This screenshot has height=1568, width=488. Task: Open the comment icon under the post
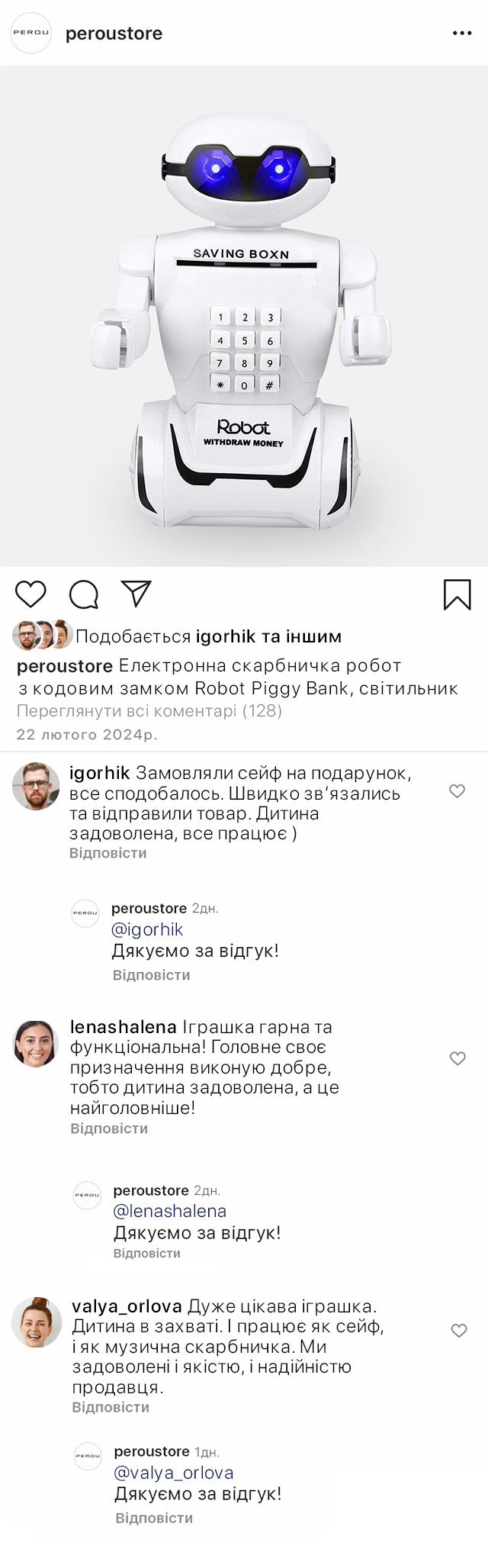point(84,594)
